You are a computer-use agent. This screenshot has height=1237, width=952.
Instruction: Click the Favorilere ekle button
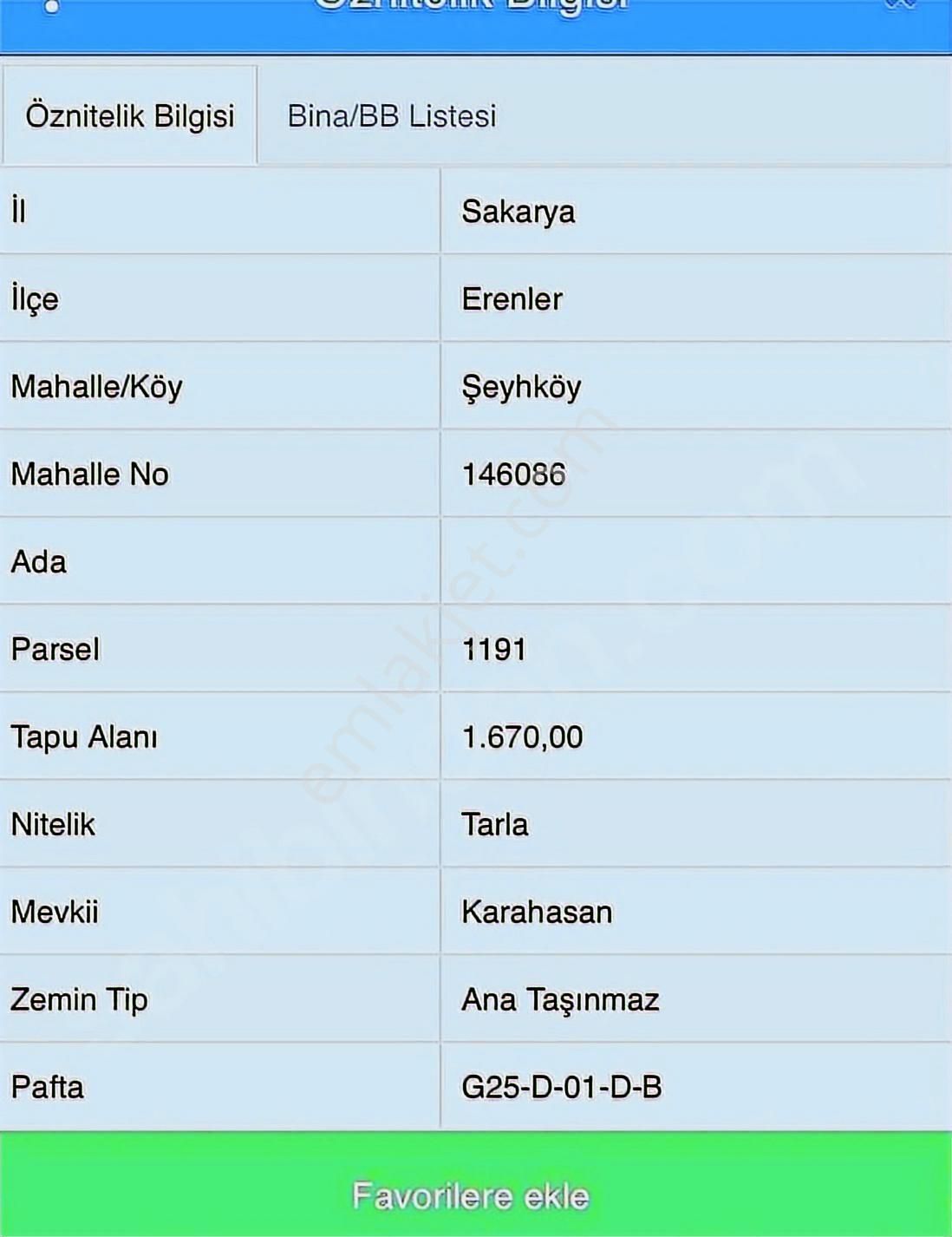click(476, 1194)
